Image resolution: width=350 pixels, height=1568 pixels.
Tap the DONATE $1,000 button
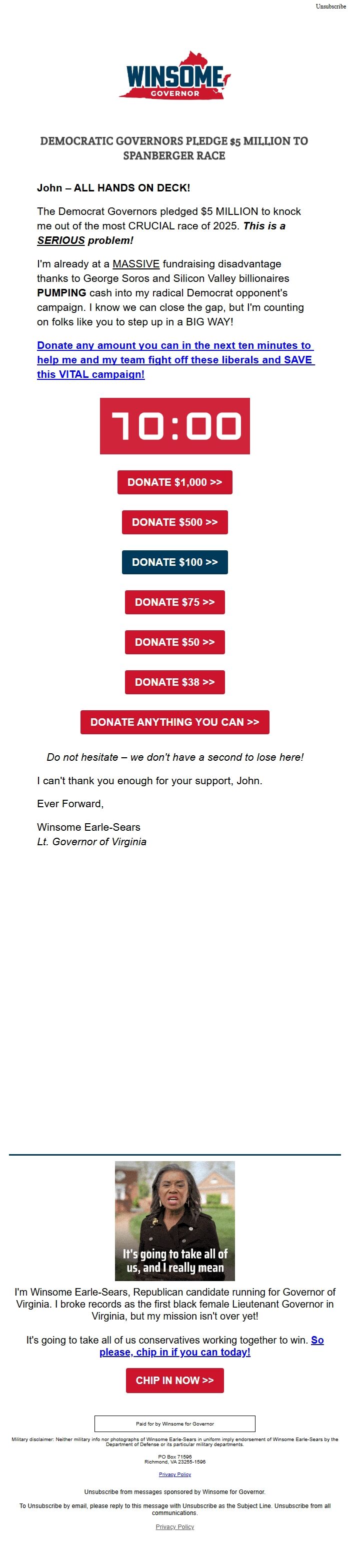pos(174,482)
